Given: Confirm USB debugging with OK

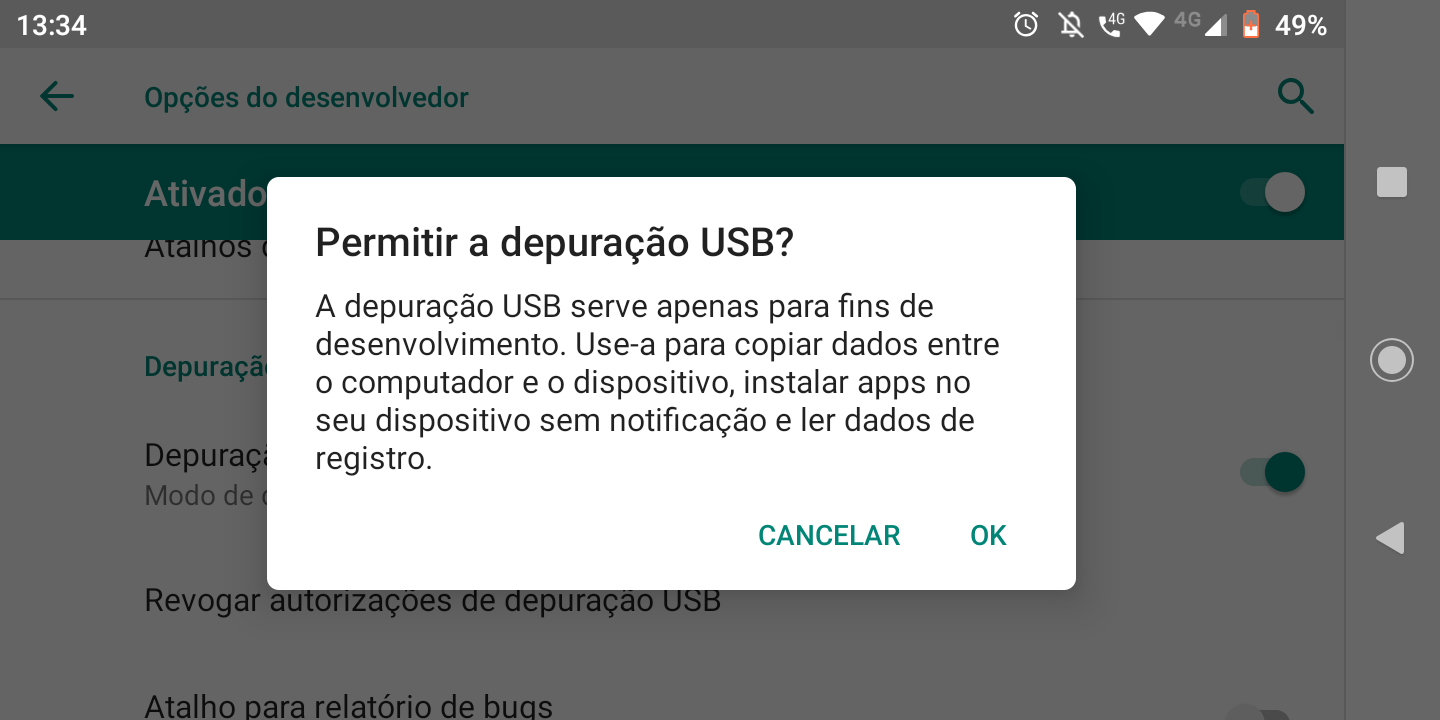Looking at the screenshot, I should click(x=988, y=536).
